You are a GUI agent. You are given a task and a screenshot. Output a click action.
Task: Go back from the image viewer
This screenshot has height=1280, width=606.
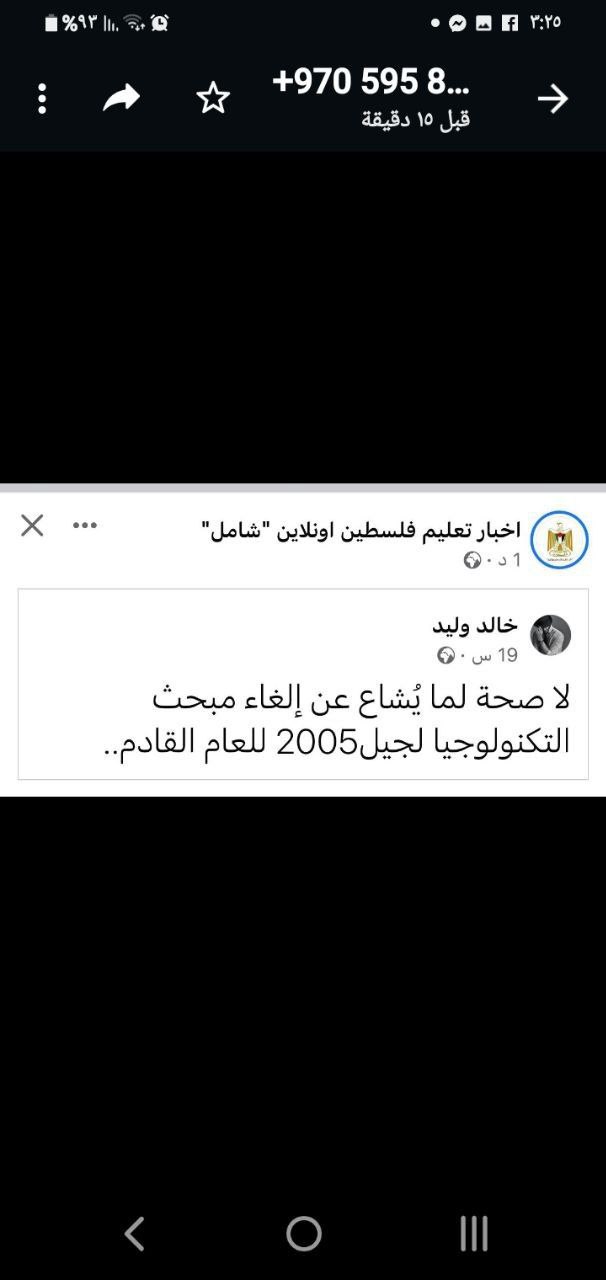[x=552, y=98]
